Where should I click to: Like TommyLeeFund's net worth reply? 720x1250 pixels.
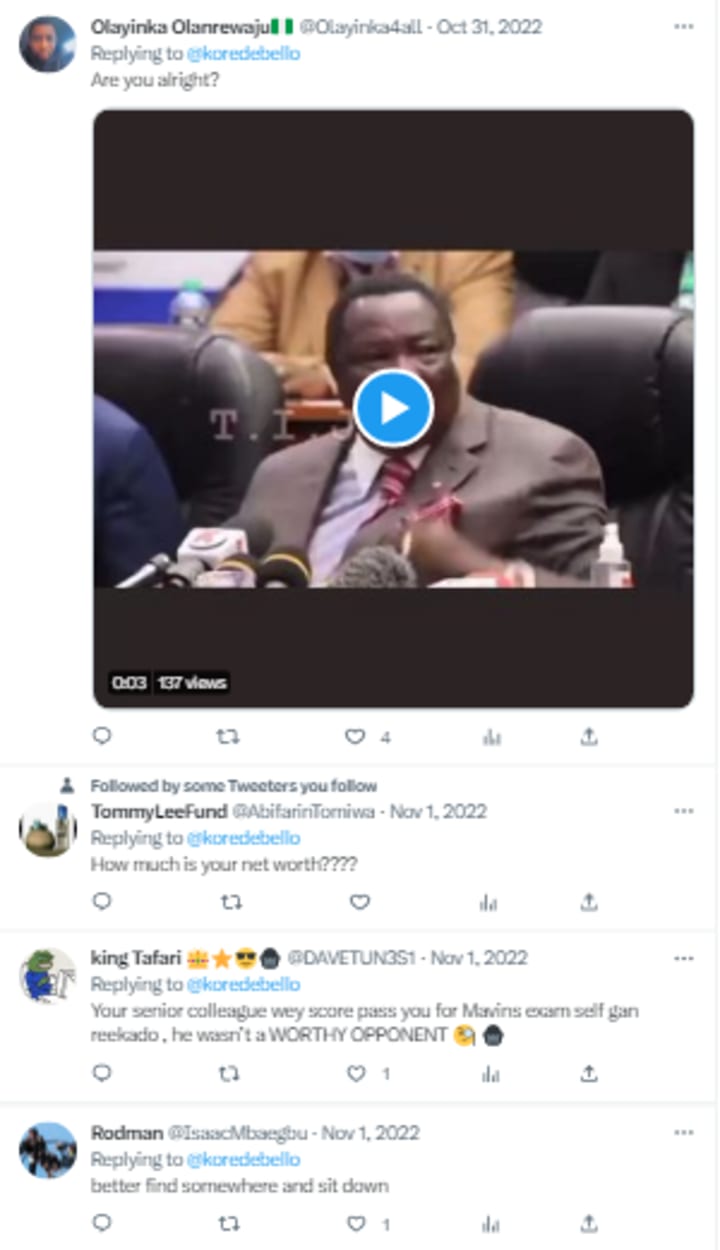359,902
